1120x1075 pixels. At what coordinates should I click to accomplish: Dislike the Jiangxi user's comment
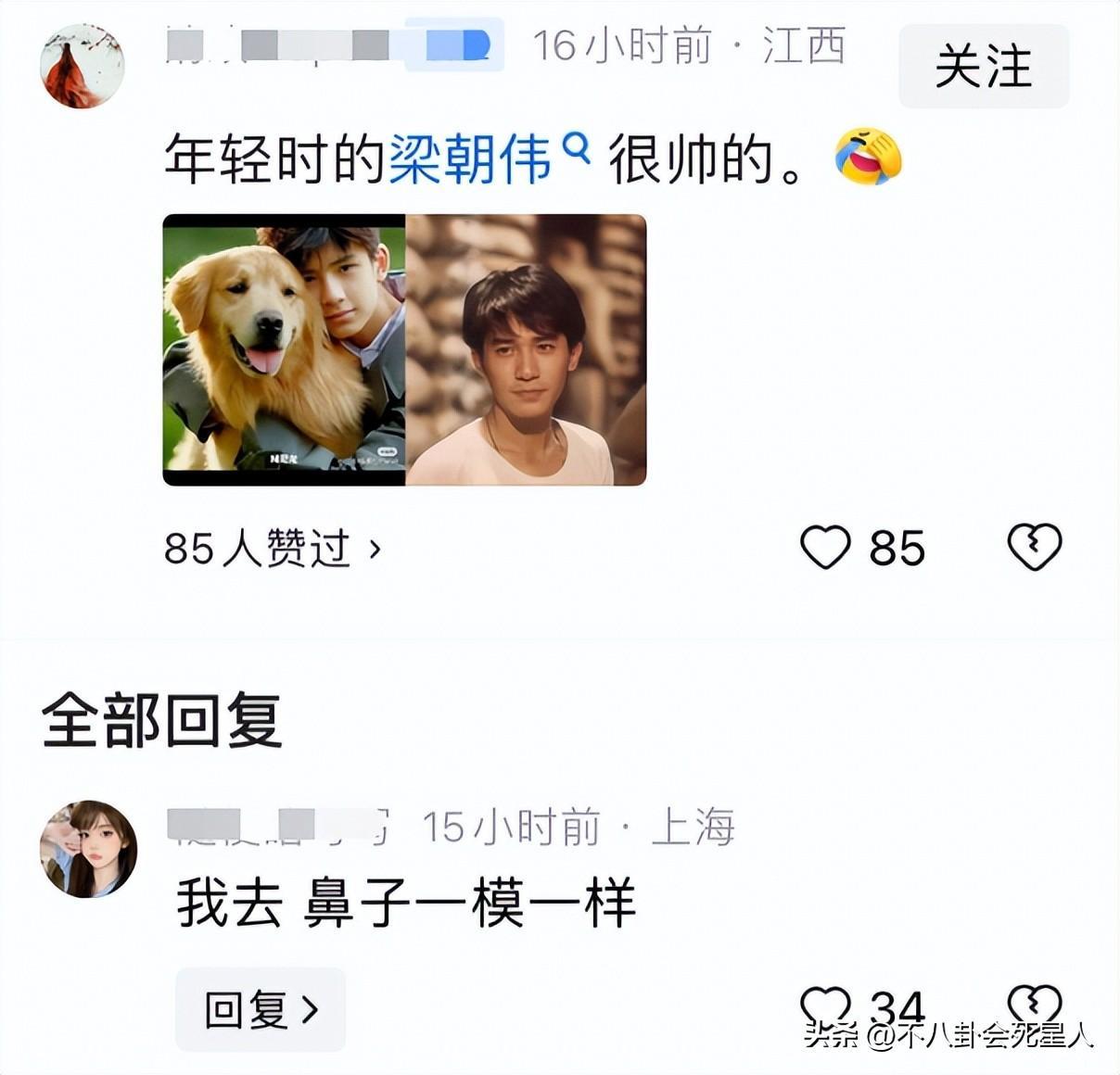click(x=1034, y=547)
